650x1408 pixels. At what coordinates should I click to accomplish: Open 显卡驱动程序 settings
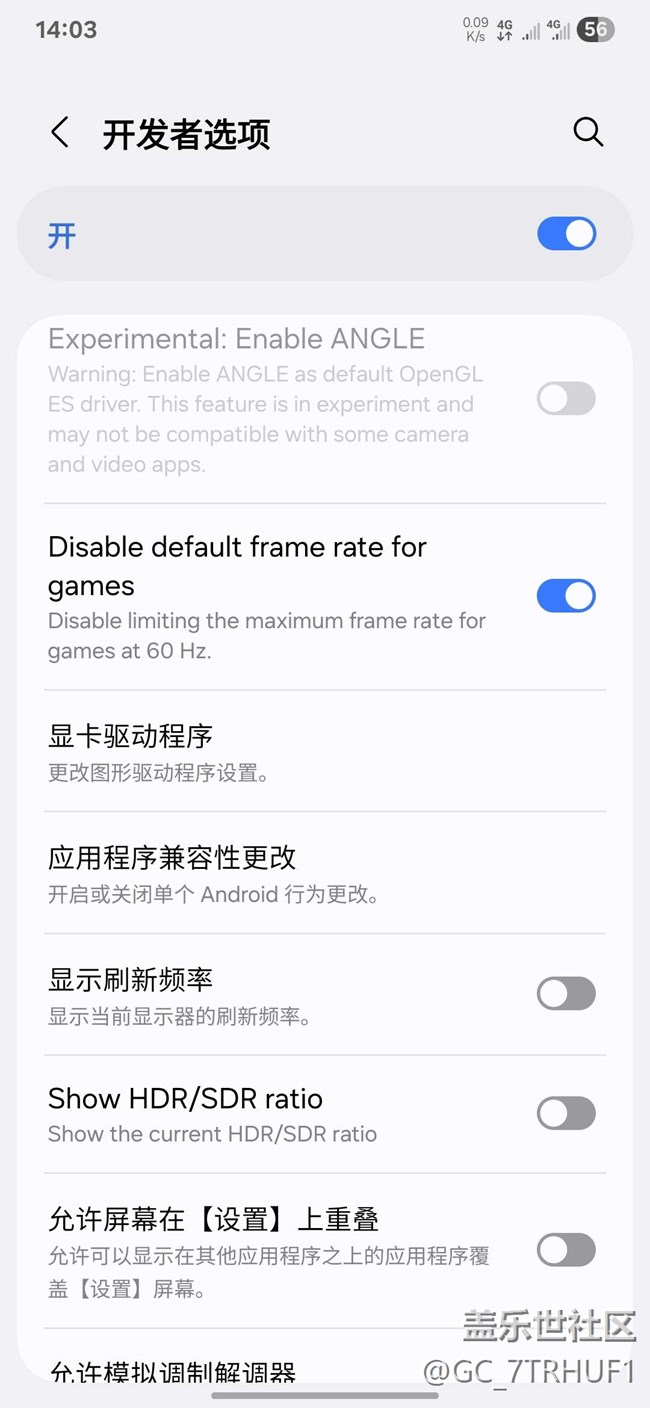(x=325, y=751)
